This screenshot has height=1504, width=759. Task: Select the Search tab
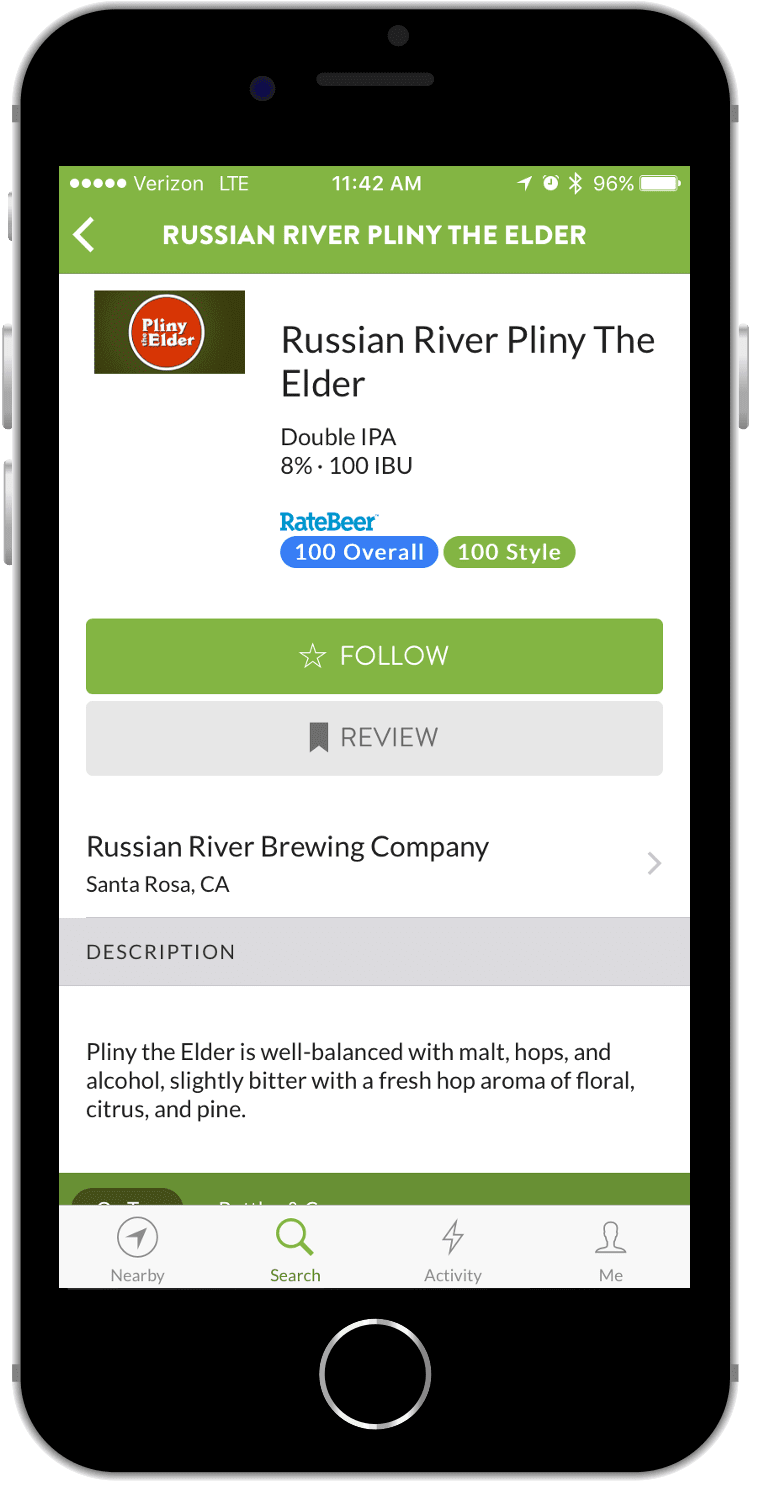(x=295, y=1248)
